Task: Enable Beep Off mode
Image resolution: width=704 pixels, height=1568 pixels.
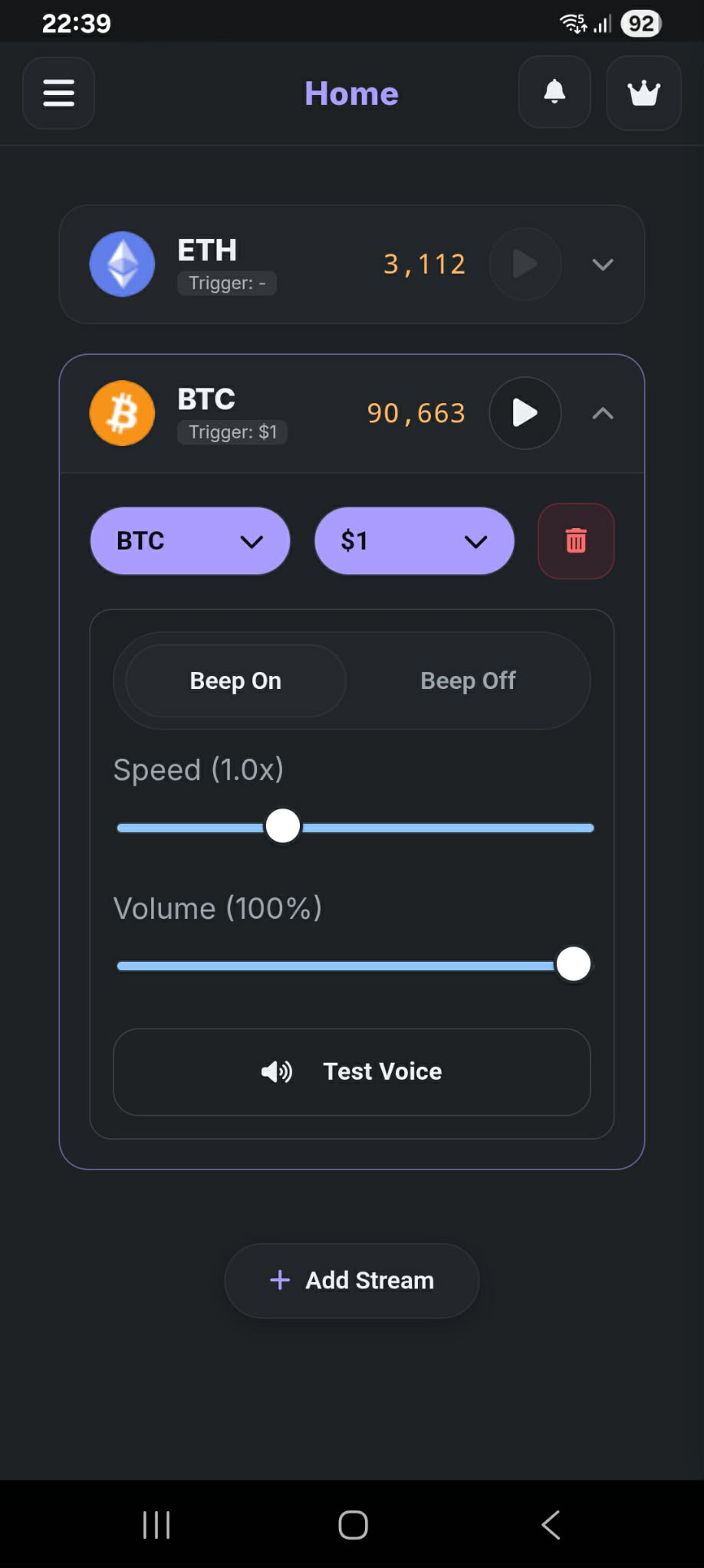Action: pyautogui.click(x=468, y=680)
